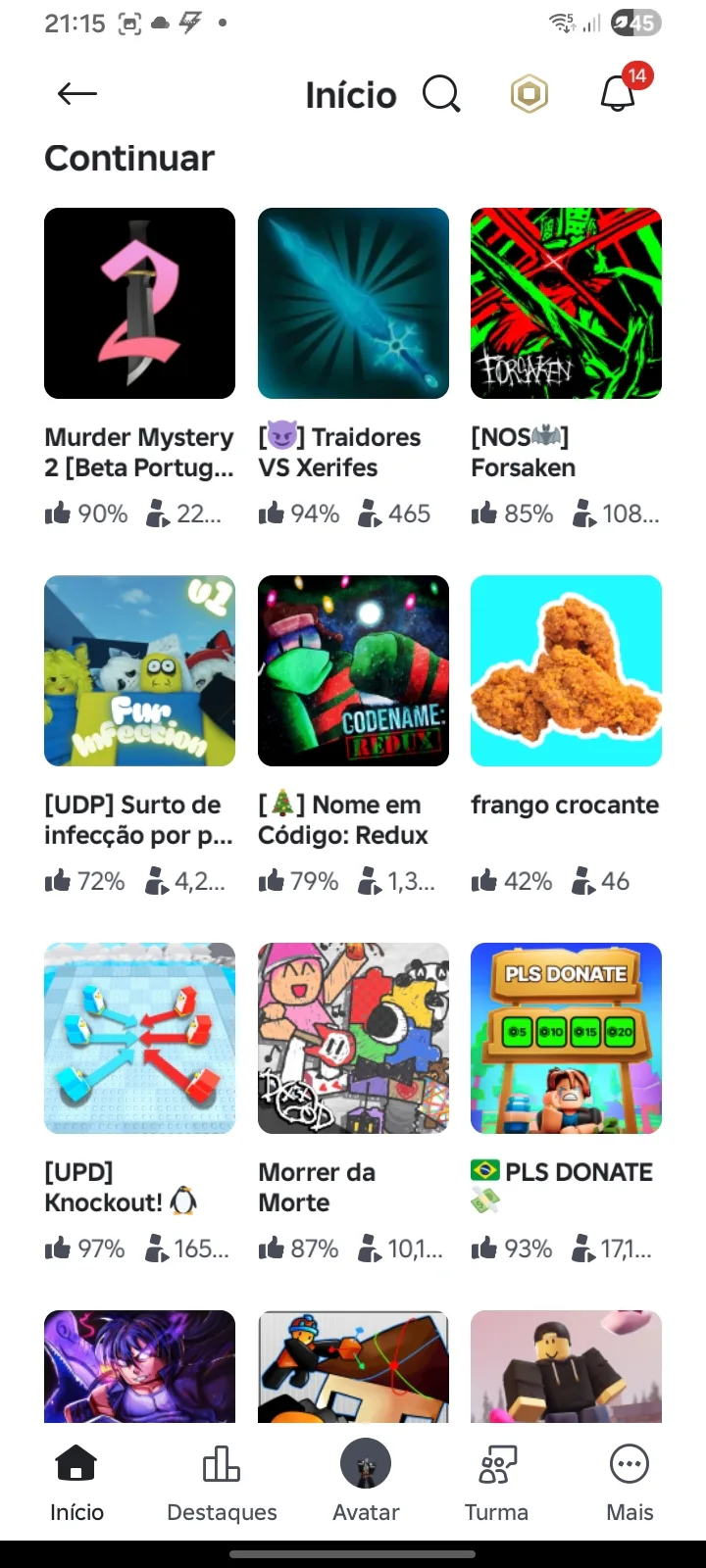Switch to the Avatar tab
Image resolution: width=706 pixels, height=1568 pixels.
point(366,1483)
